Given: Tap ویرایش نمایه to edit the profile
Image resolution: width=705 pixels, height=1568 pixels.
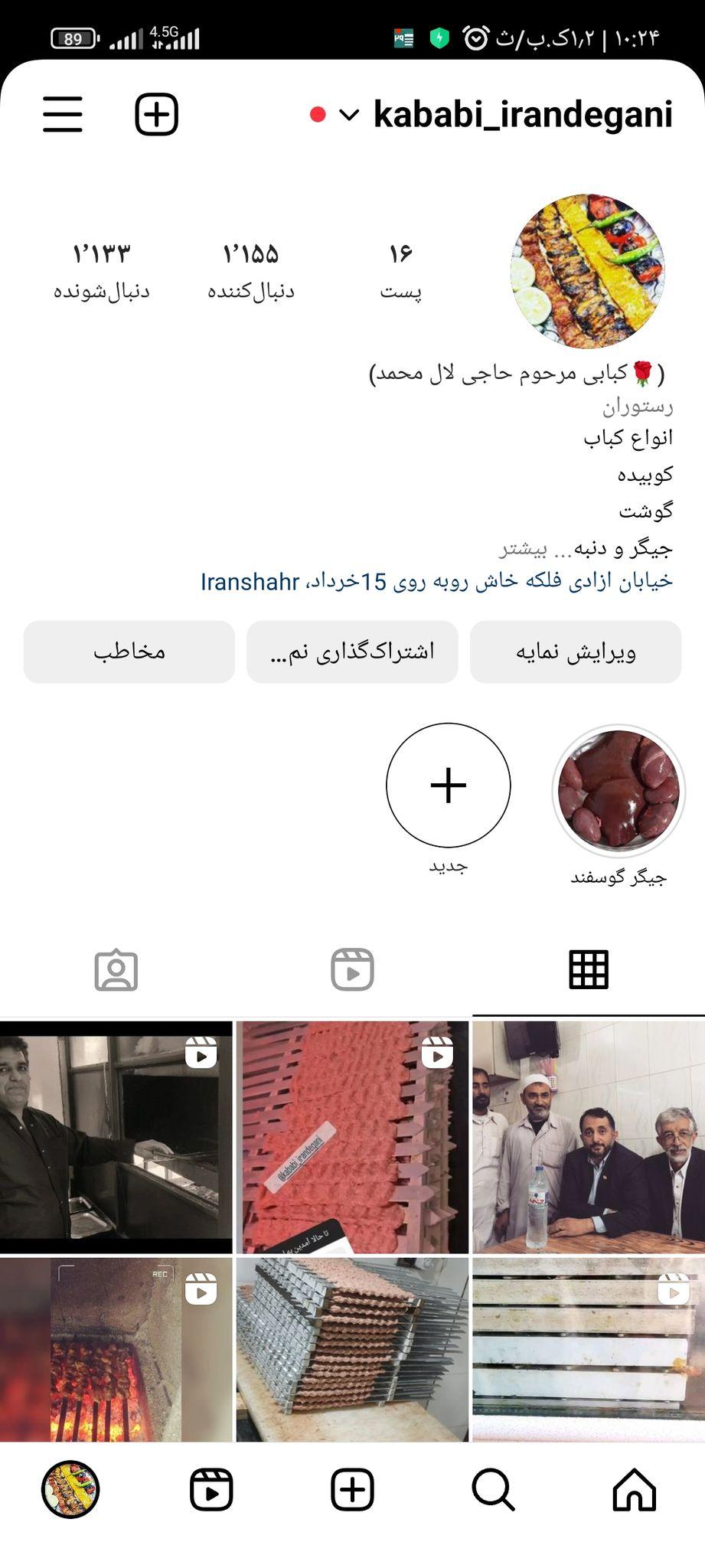Looking at the screenshot, I should tap(575, 652).
